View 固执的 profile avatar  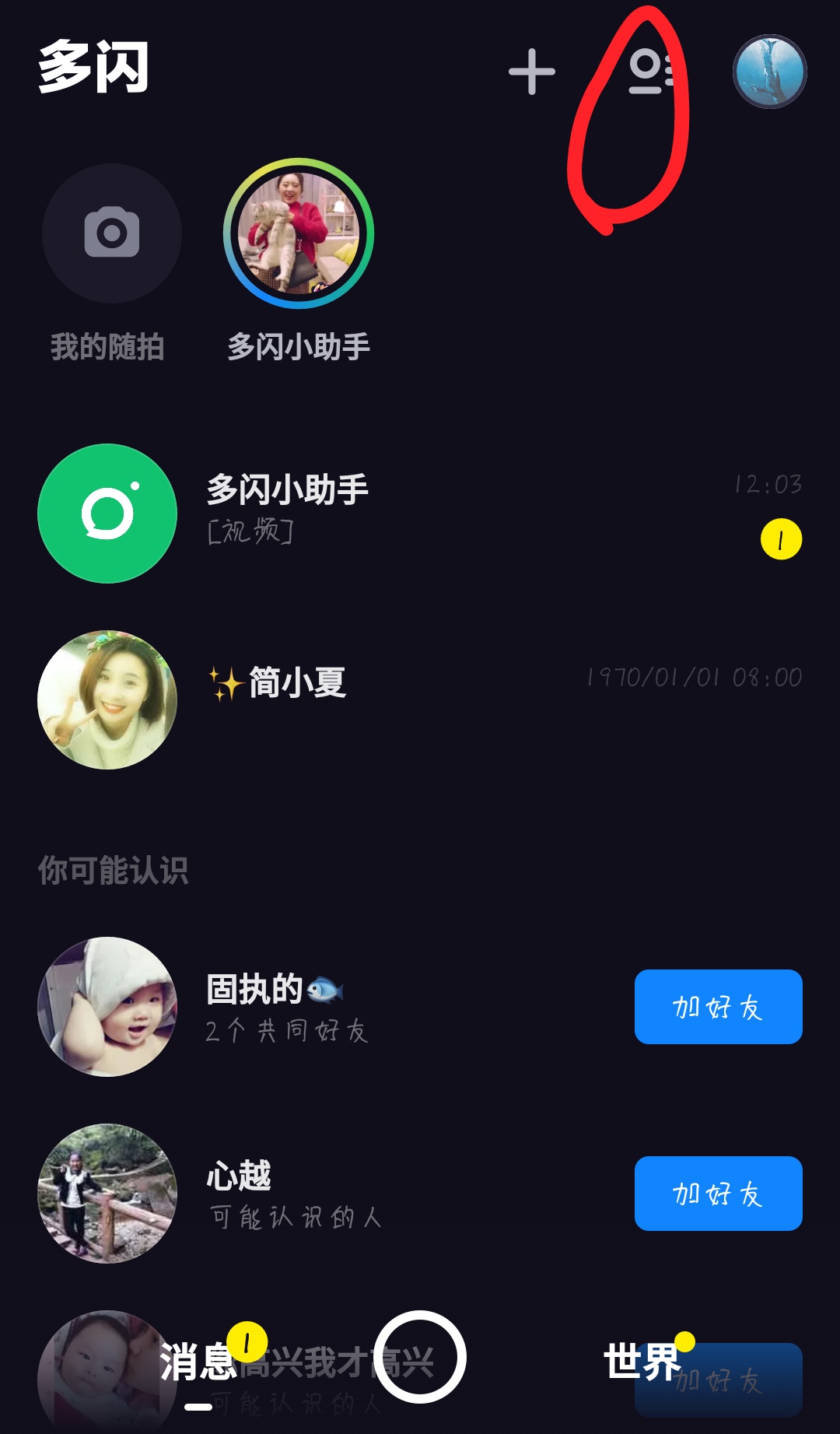[107, 1006]
